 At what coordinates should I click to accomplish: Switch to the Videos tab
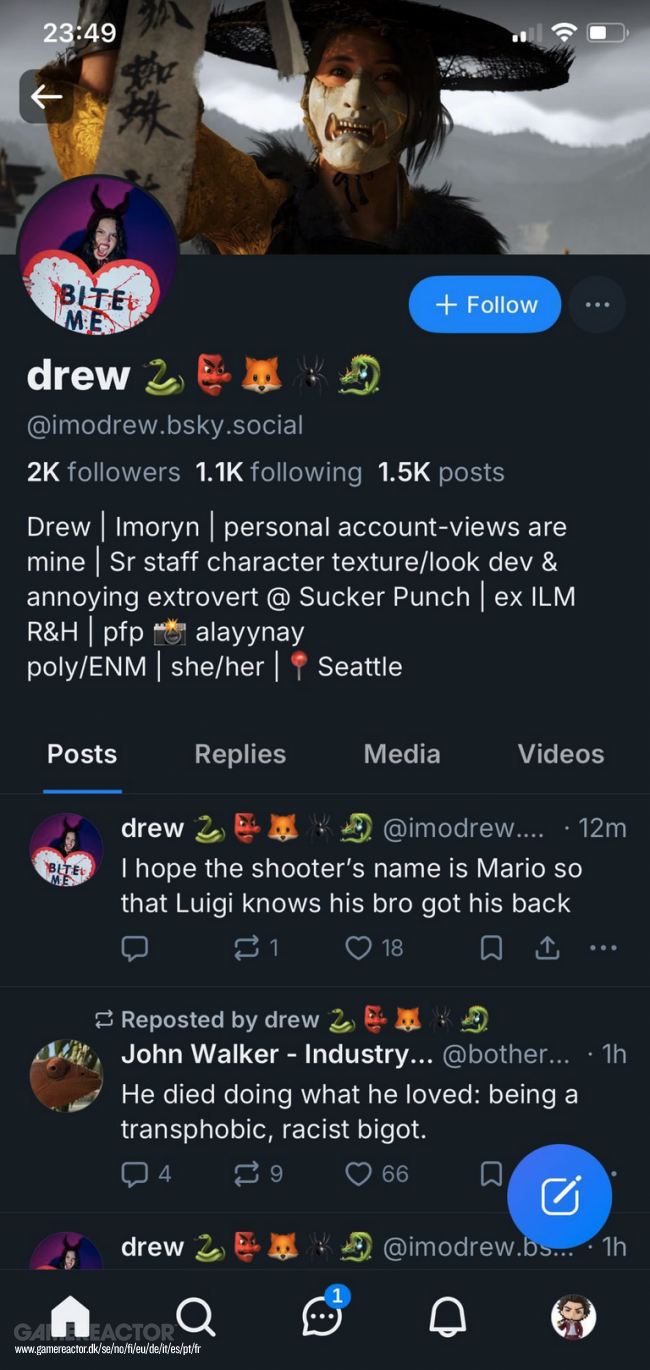point(560,754)
